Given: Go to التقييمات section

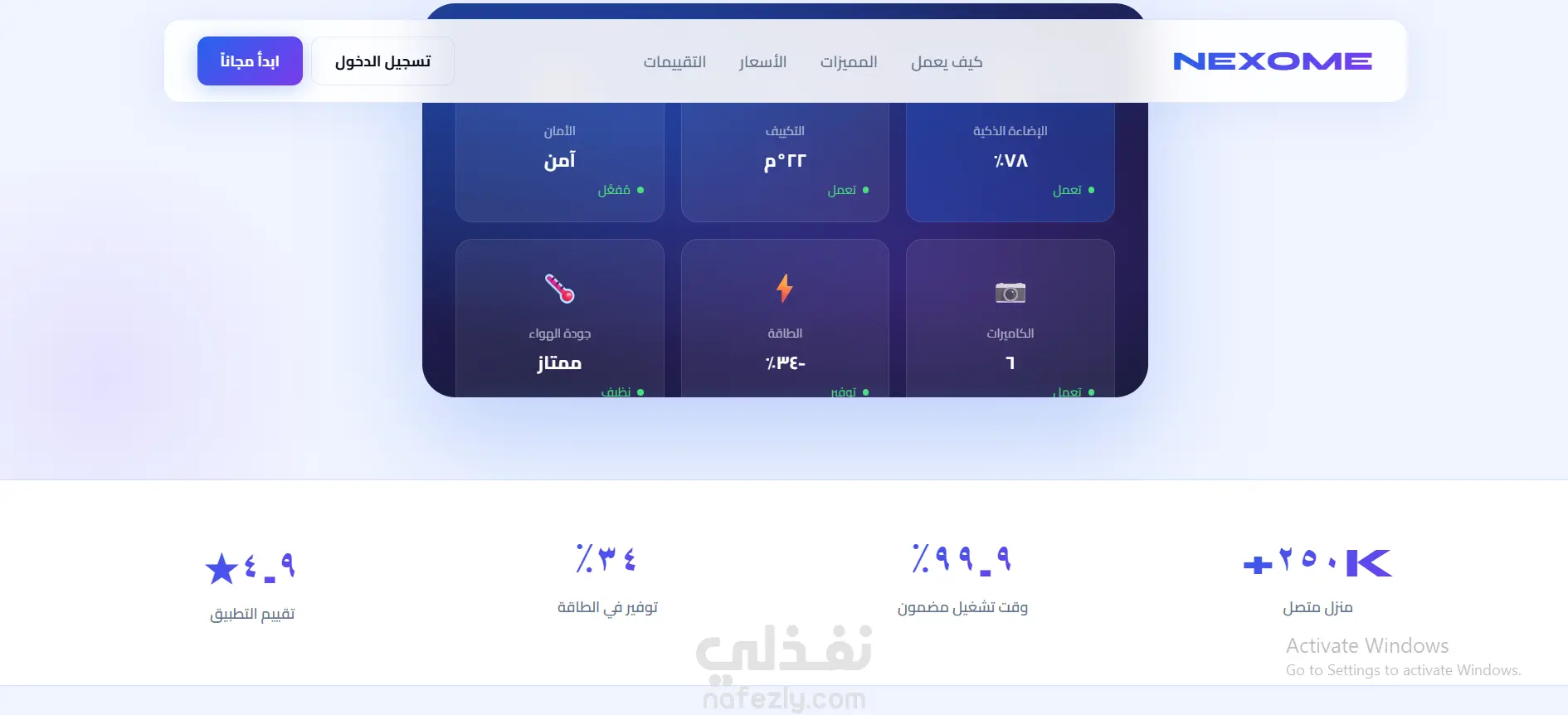Looking at the screenshot, I should 674,62.
